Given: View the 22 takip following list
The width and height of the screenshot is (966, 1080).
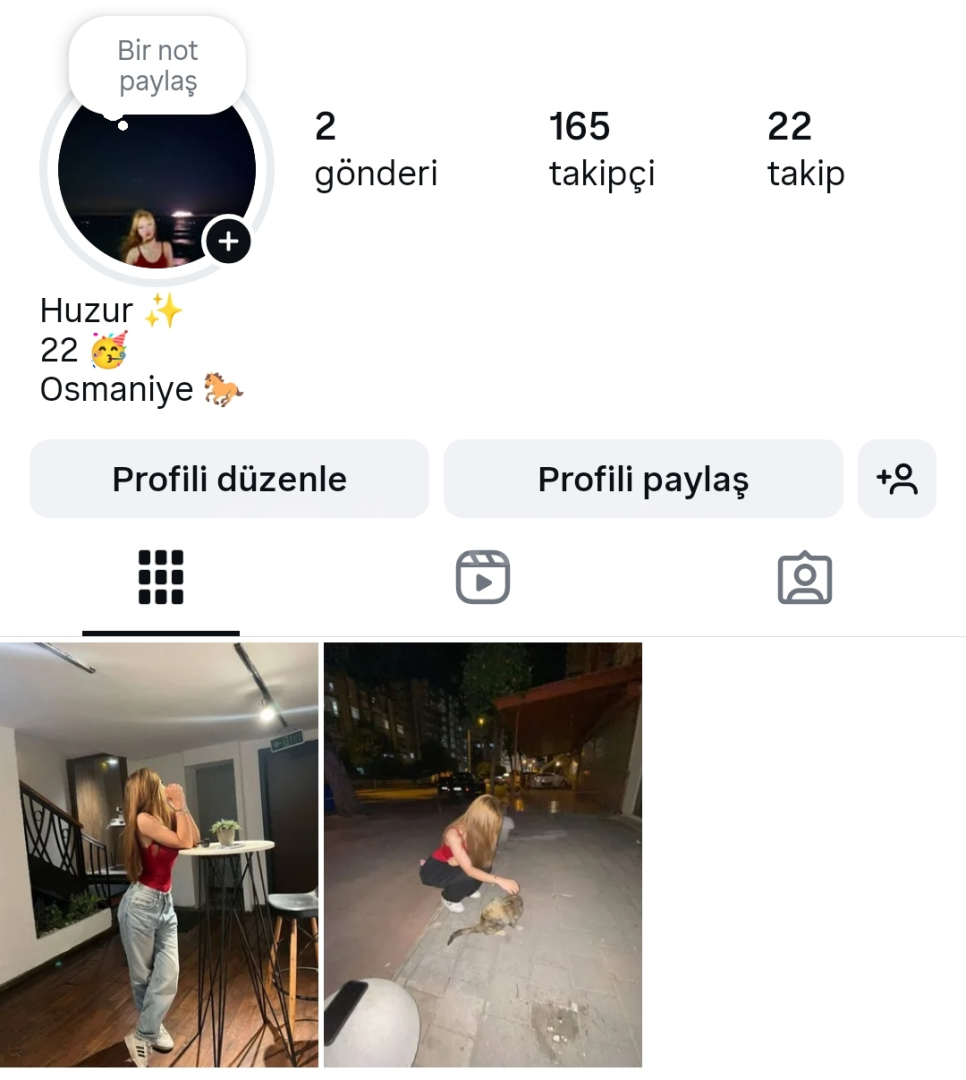Looking at the screenshot, I should tap(805, 150).
